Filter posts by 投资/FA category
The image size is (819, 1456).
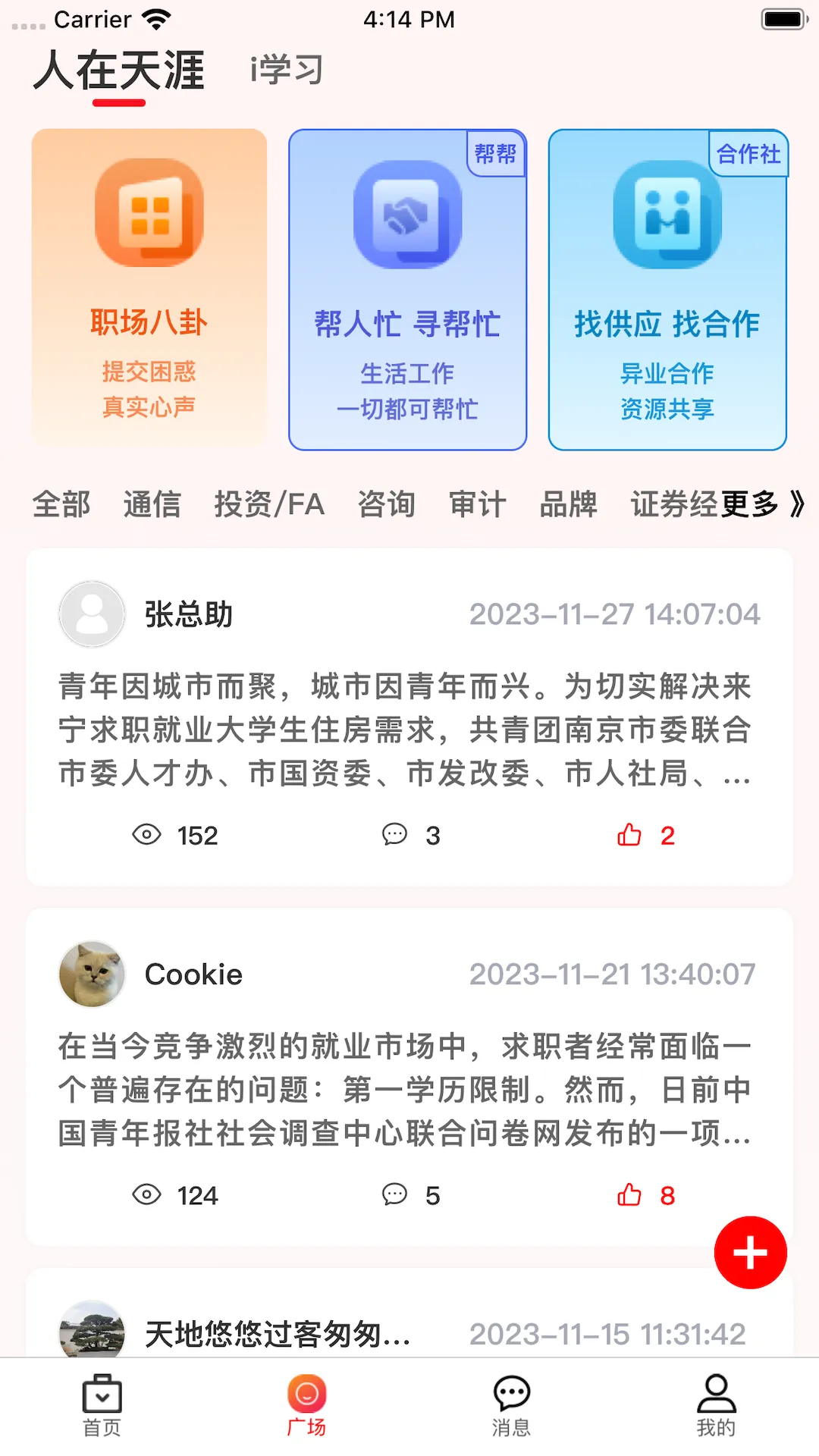pos(271,504)
